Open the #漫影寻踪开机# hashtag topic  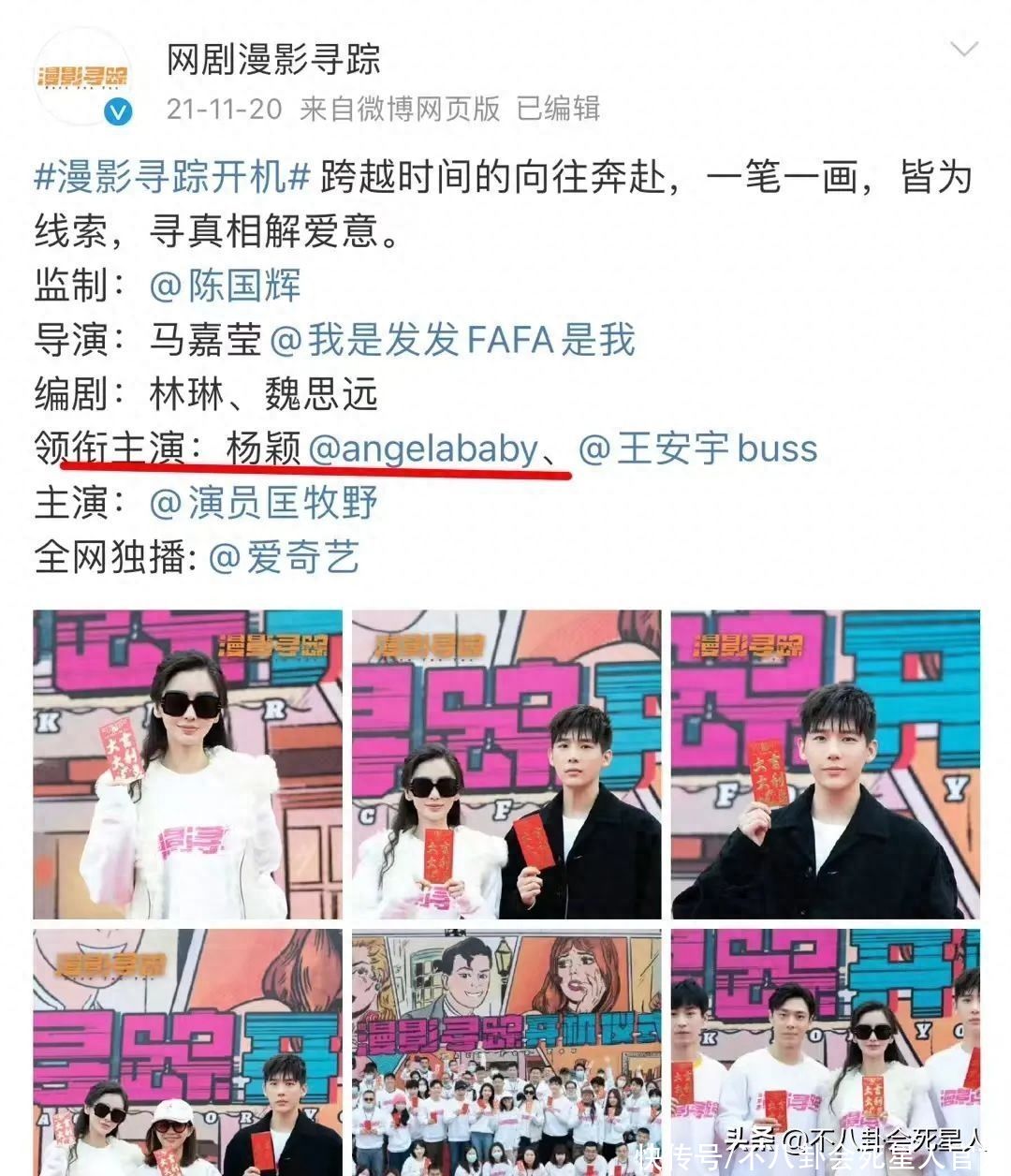pos(171,176)
